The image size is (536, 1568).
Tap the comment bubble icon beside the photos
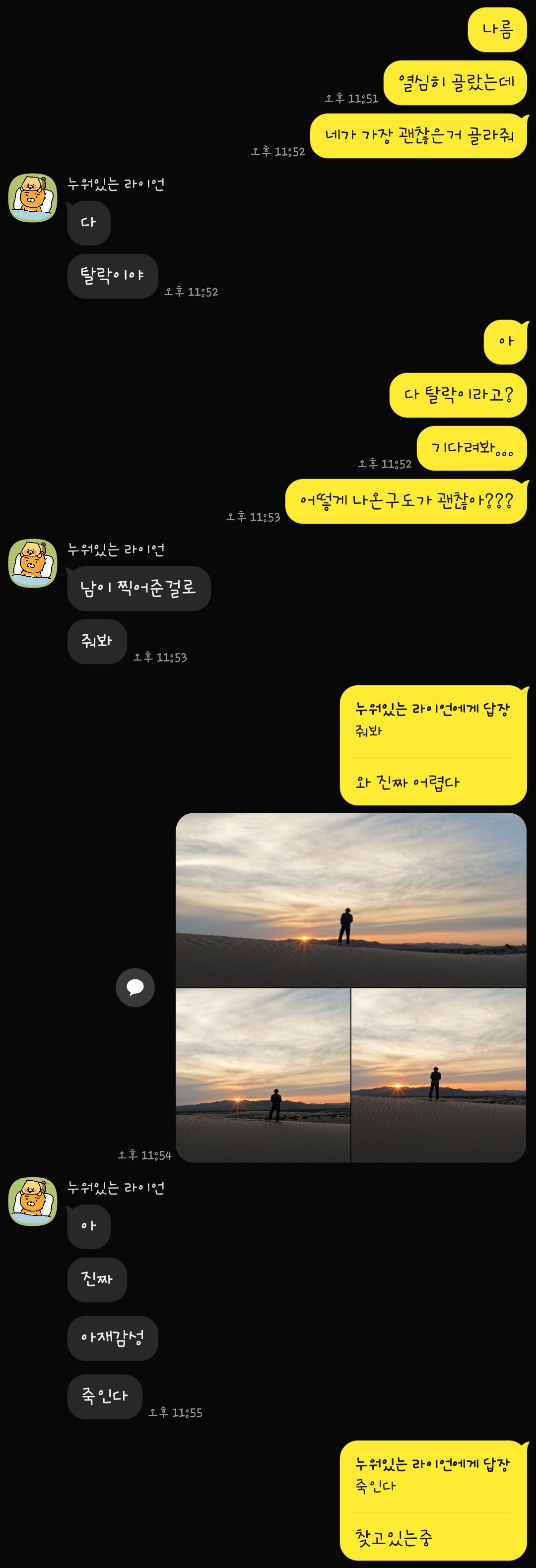(x=134, y=987)
